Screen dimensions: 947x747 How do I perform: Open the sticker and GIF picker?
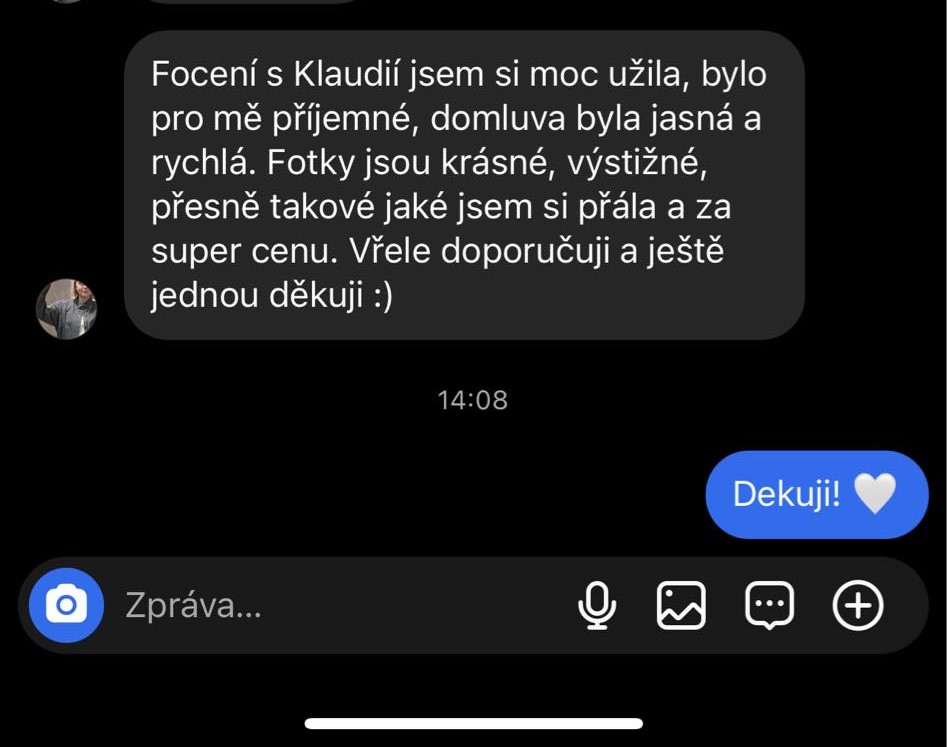[770, 605]
